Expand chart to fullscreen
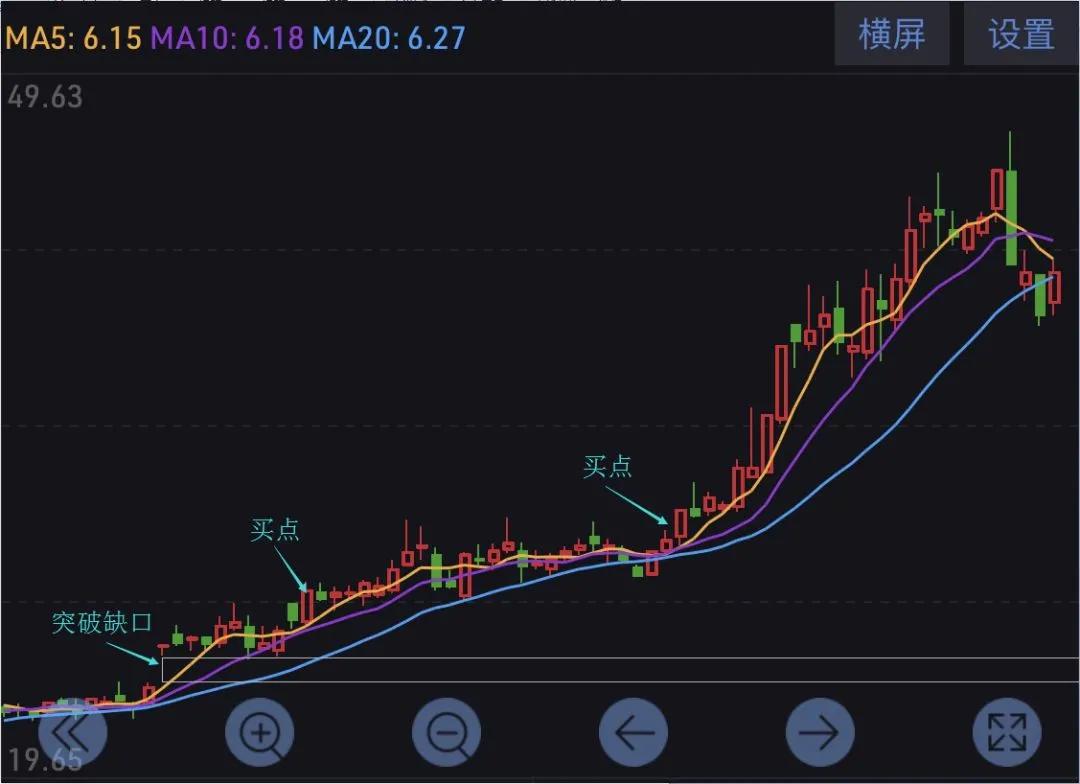 (x=1007, y=733)
